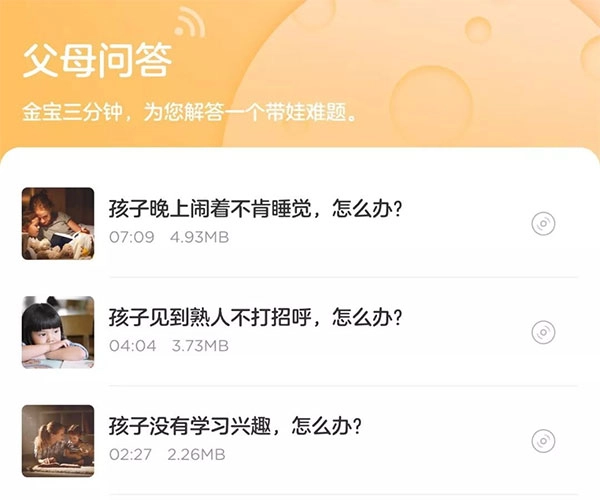Tap disc icon beside 孩子晚上闹着不肯睡觉
The height and width of the screenshot is (500, 600).
(x=543, y=223)
